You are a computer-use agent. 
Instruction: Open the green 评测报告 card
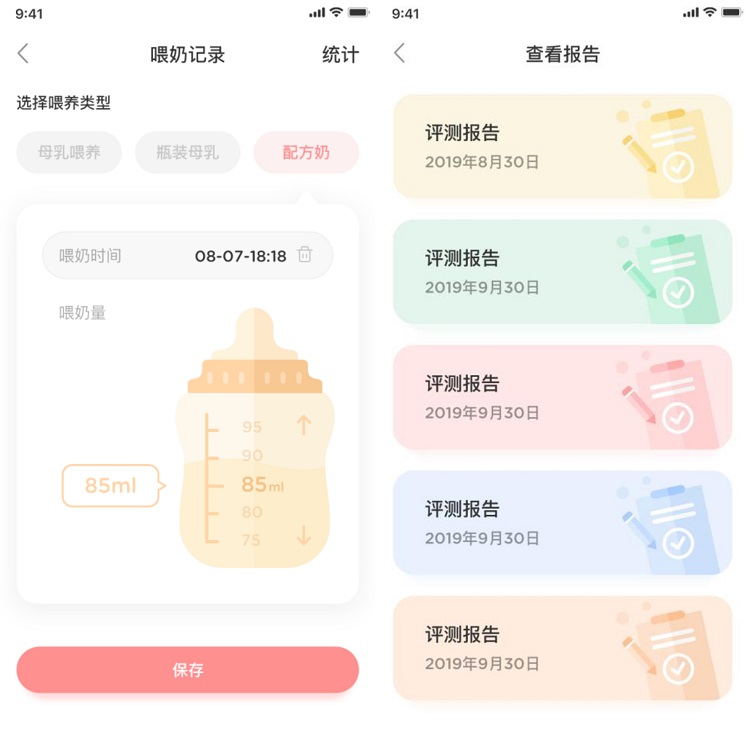coord(562,272)
